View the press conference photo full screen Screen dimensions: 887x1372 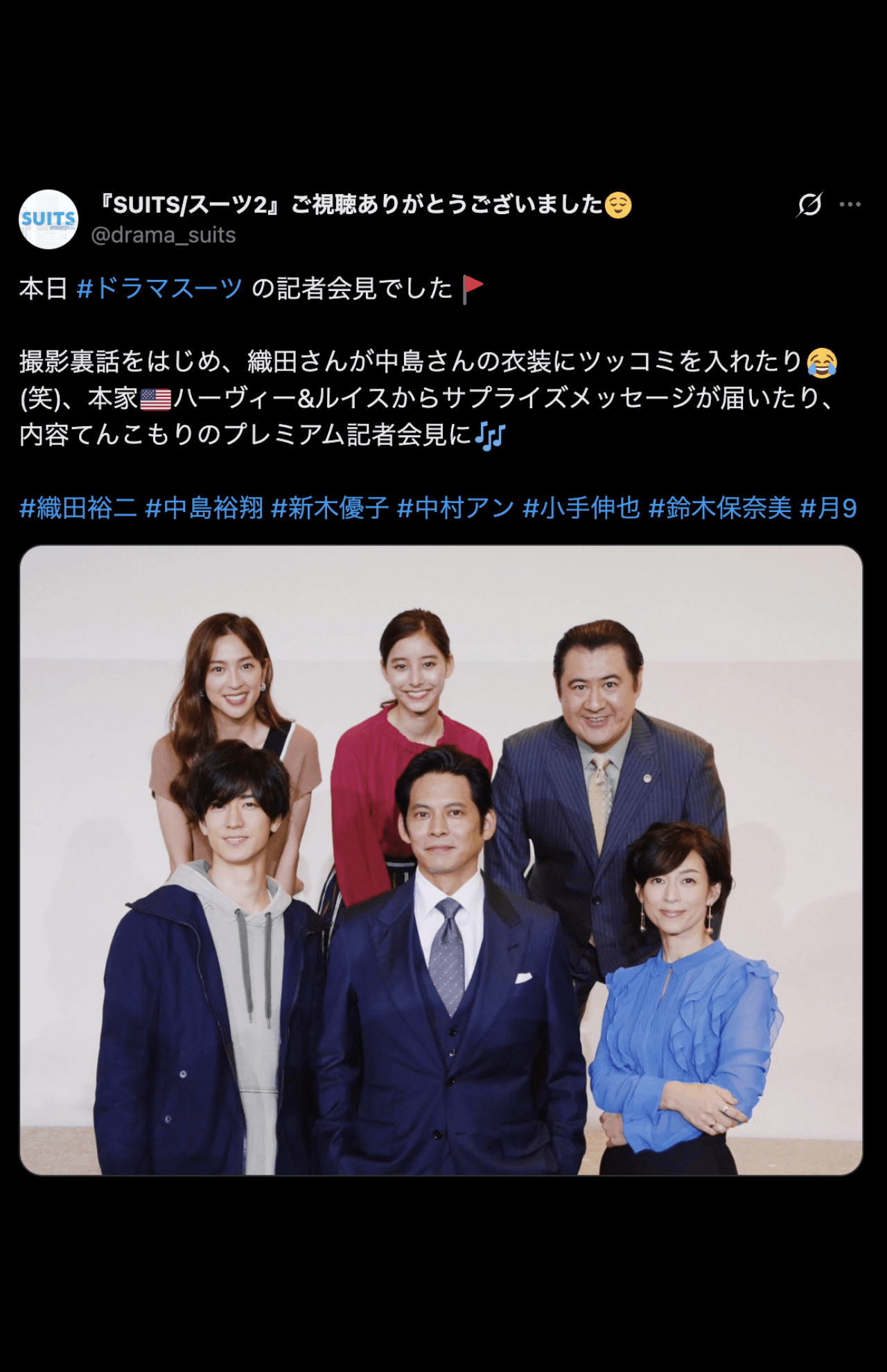[441, 860]
